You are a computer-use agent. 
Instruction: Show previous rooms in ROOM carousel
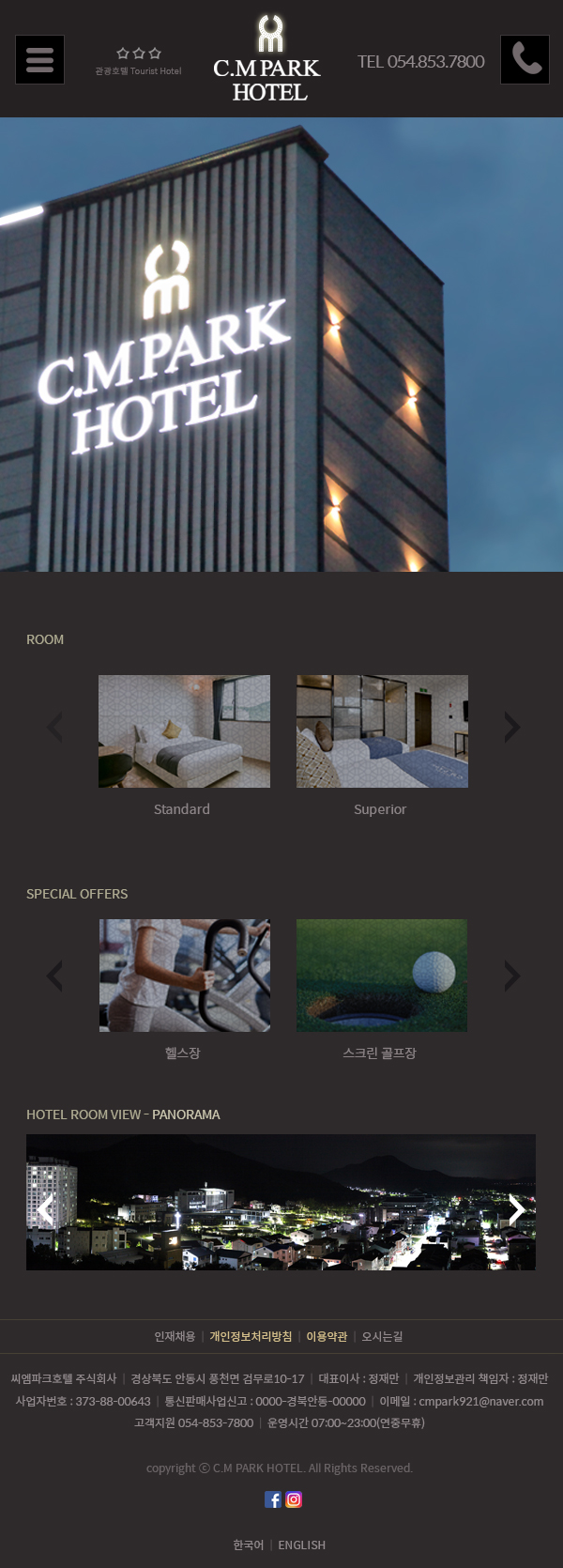point(54,727)
